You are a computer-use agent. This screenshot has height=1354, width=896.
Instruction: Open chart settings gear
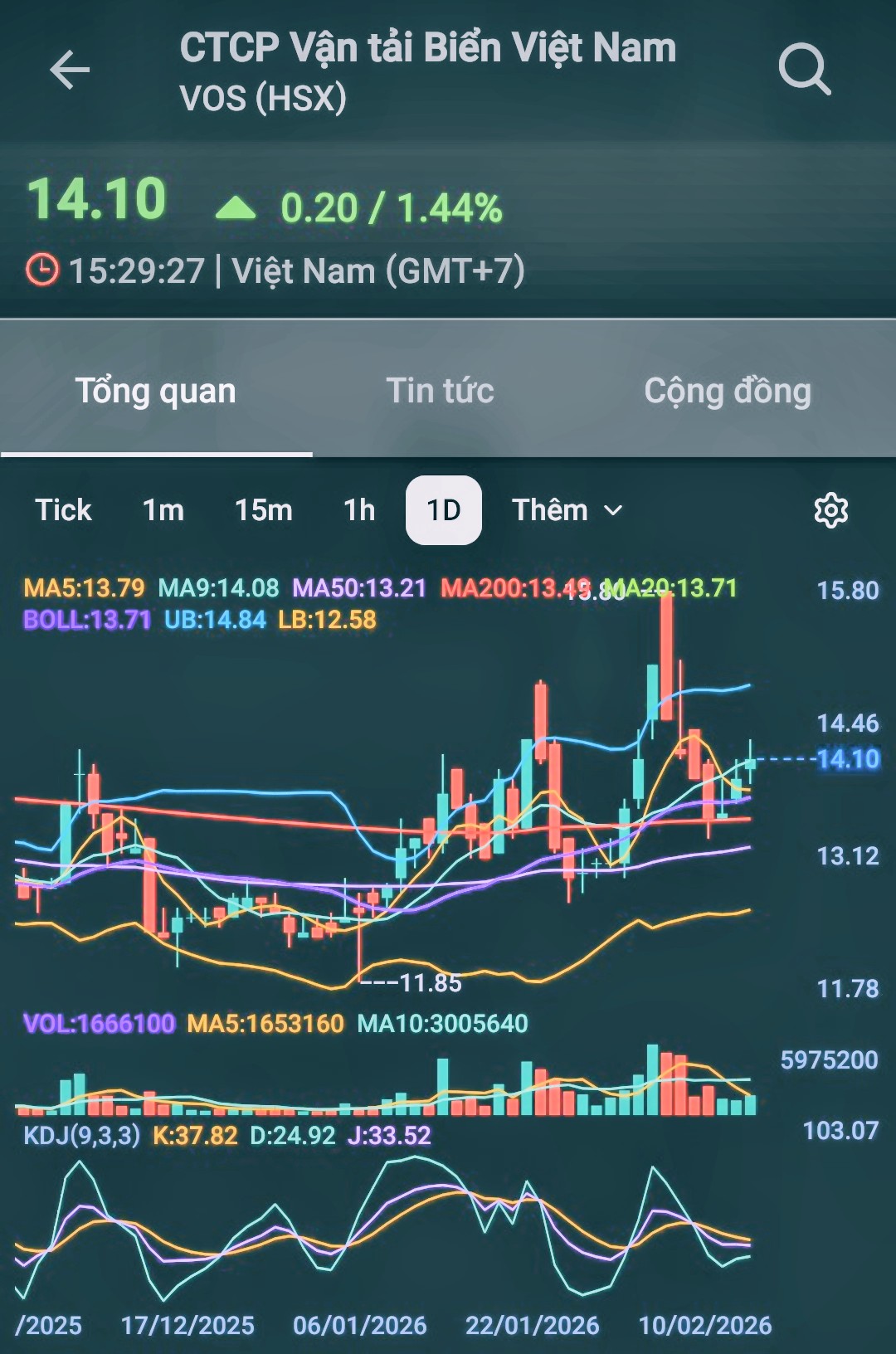click(x=830, y=510)
